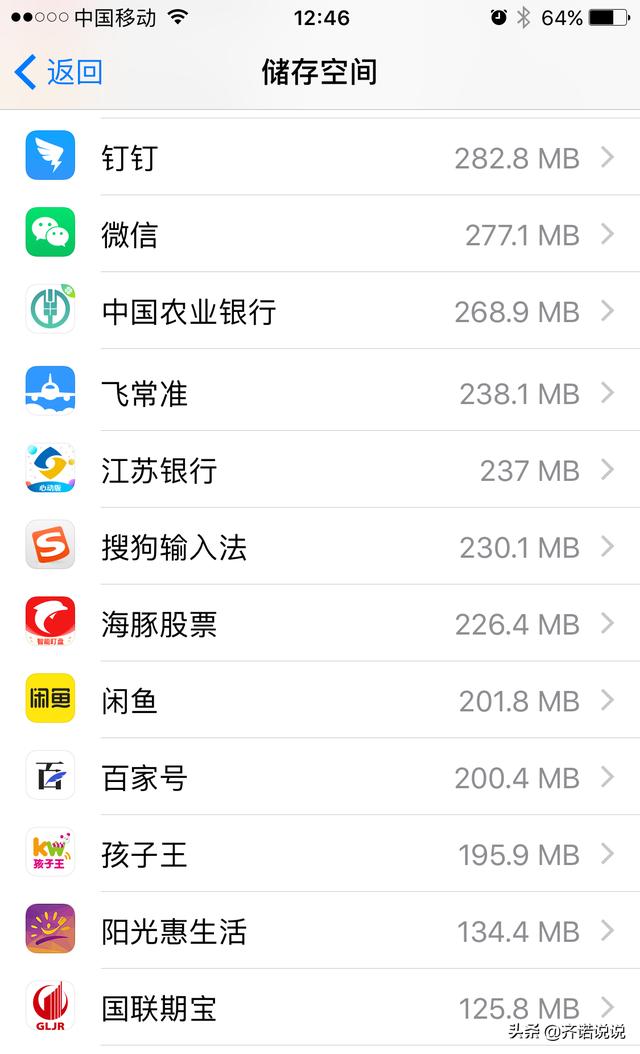
Task: Go back with the 返回 button
Action: point(60,72)
